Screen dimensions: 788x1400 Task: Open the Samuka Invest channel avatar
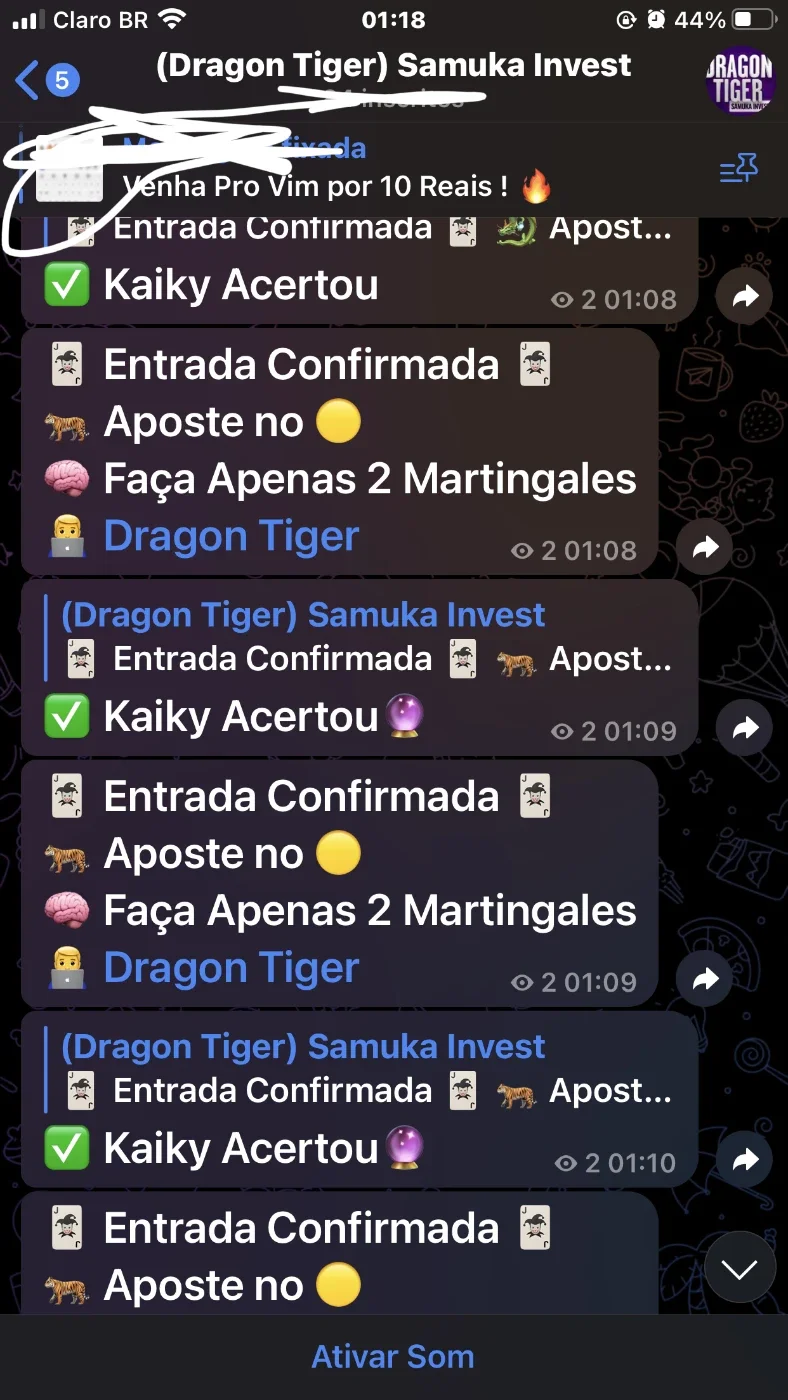click(740, 80)
